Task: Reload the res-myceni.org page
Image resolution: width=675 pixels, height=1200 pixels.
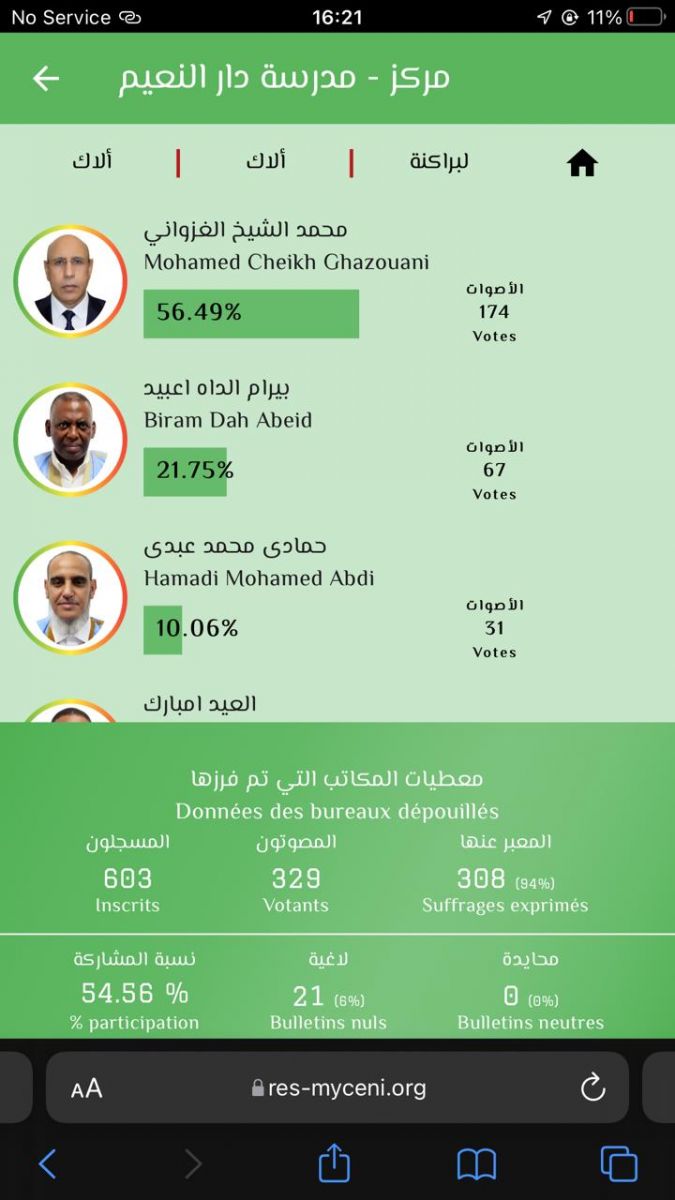Action: [x=593, y=1087]
